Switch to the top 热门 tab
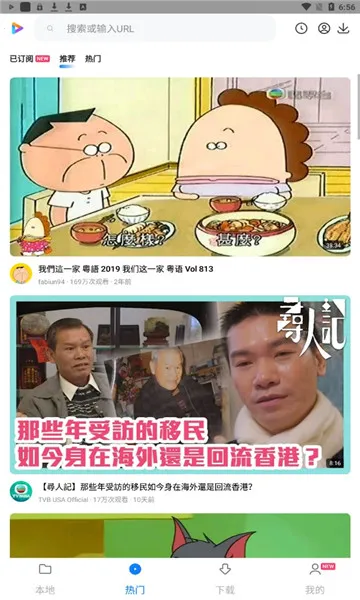Viewport: 360px width, 600px height. point(93,59)
